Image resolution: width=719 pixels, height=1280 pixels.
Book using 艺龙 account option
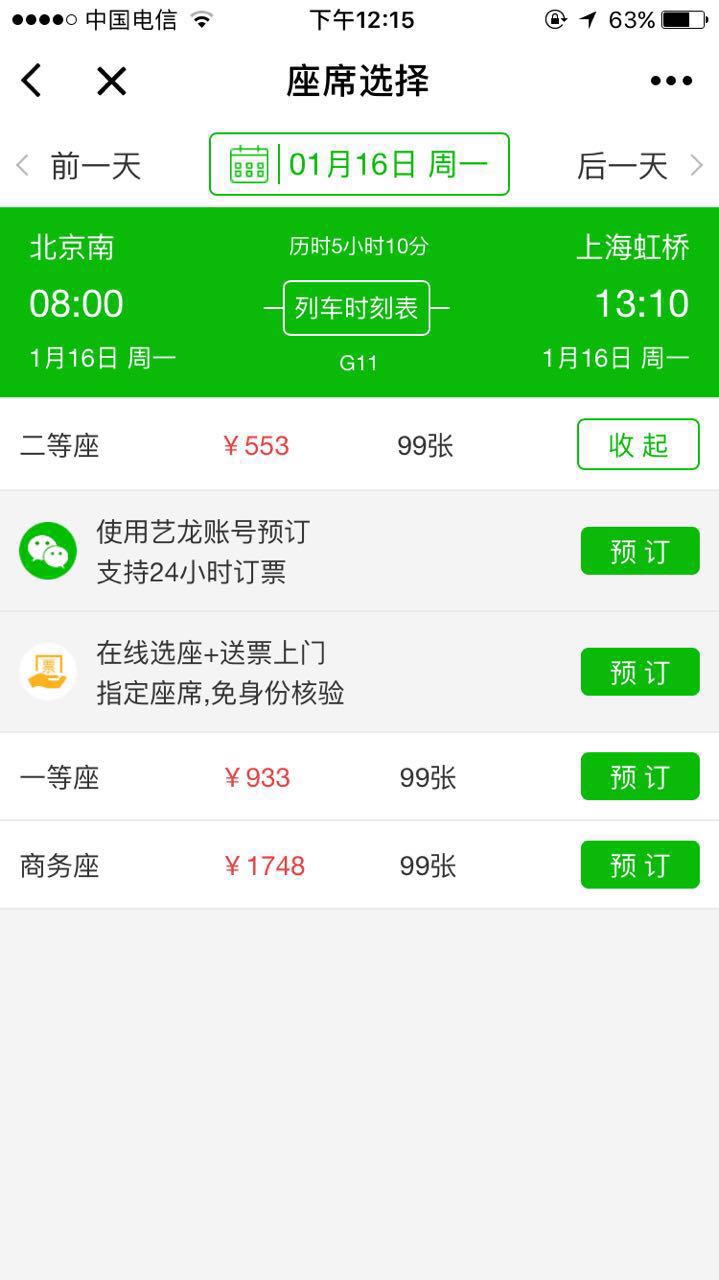(x=640, y=551)
